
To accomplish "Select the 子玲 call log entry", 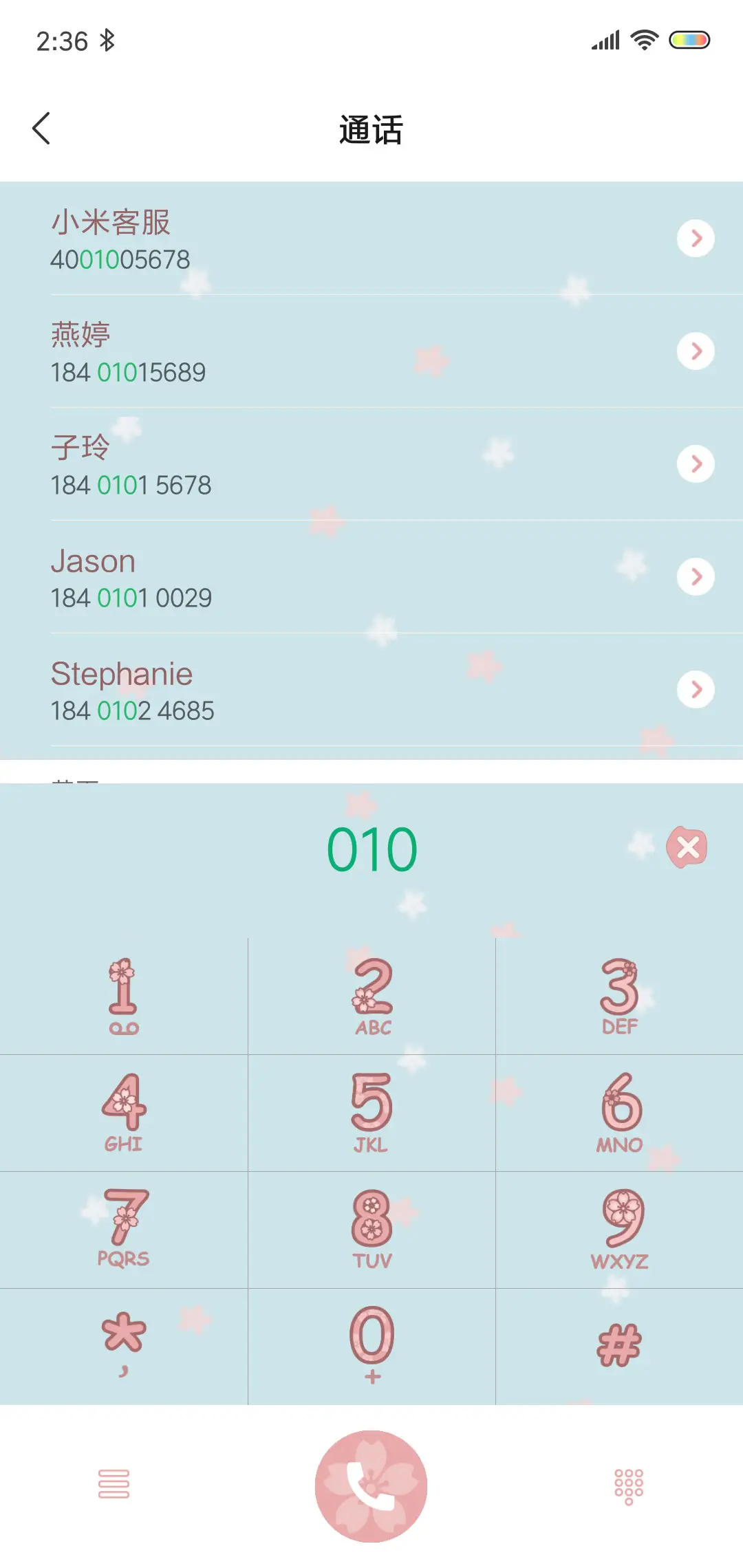I will 275,464.
